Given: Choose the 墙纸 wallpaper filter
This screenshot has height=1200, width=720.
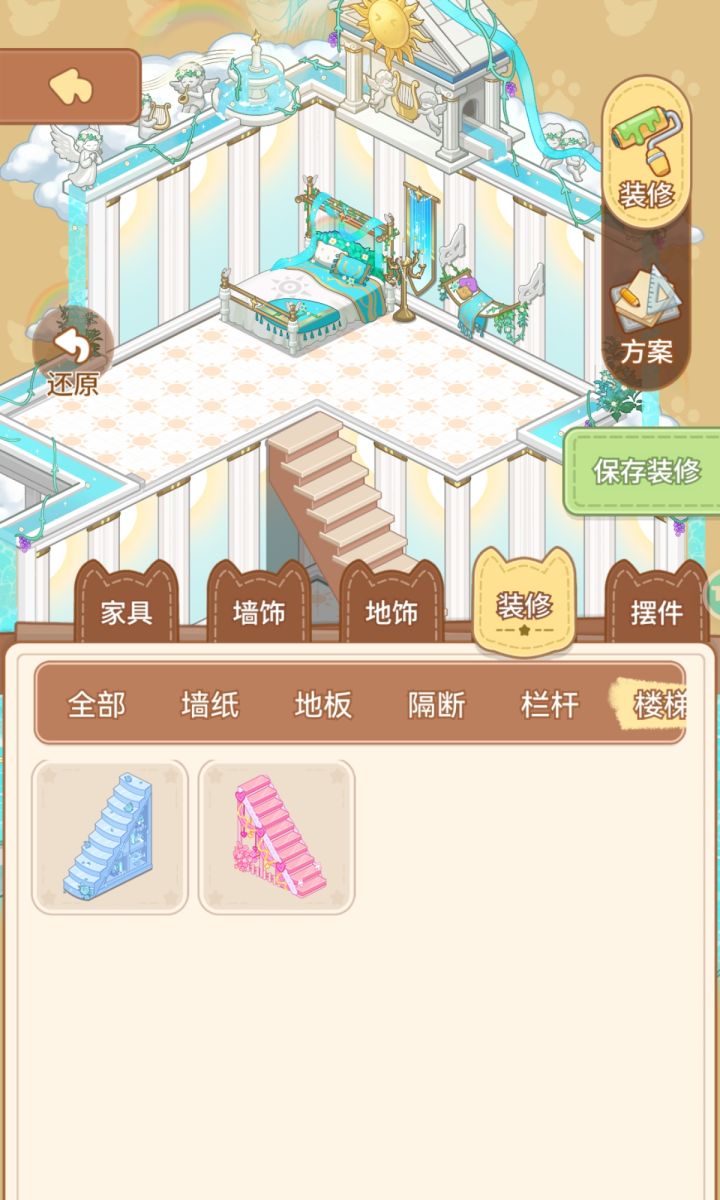Looking at the screenshot, I should point(210,706).
